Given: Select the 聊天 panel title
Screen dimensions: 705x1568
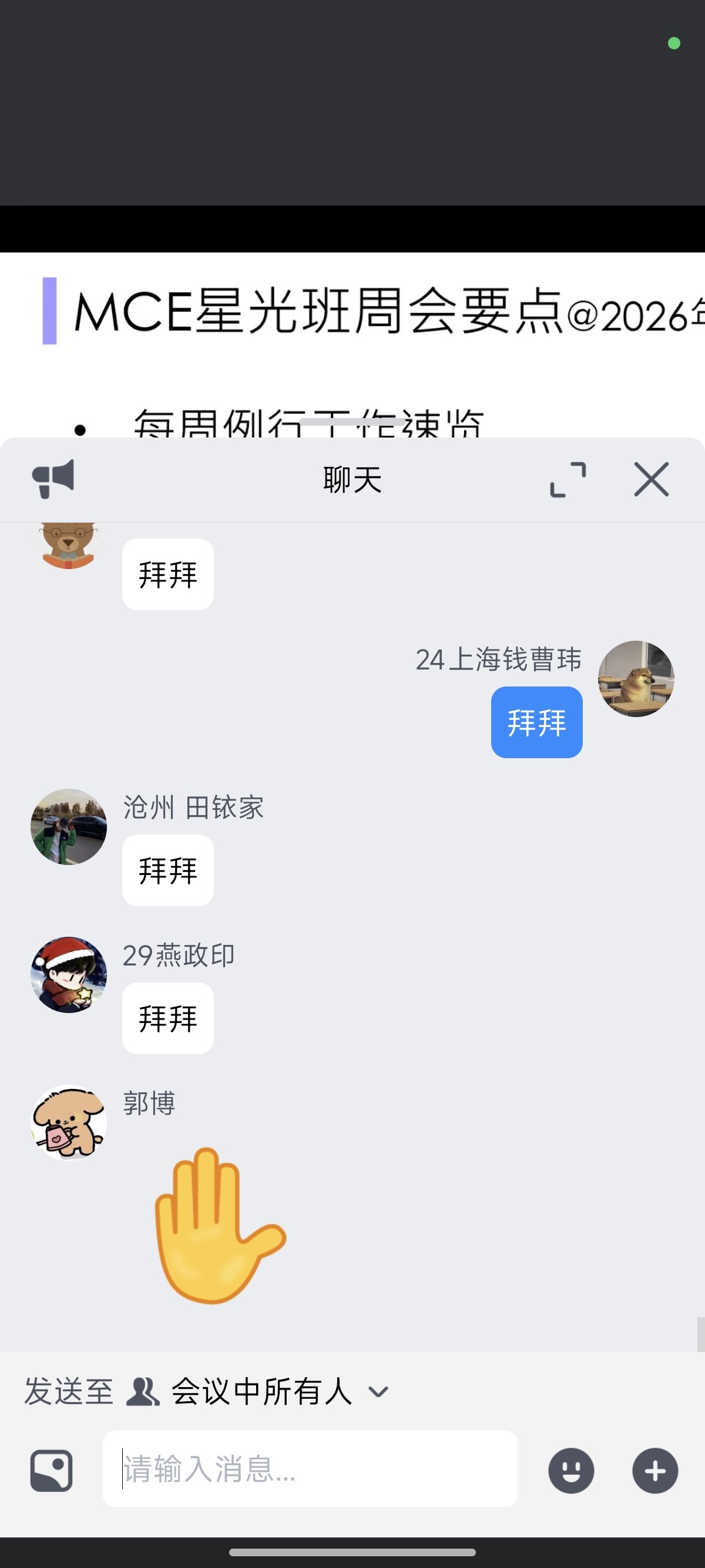Looking at the screenshot, I should (x=352, y=479).
